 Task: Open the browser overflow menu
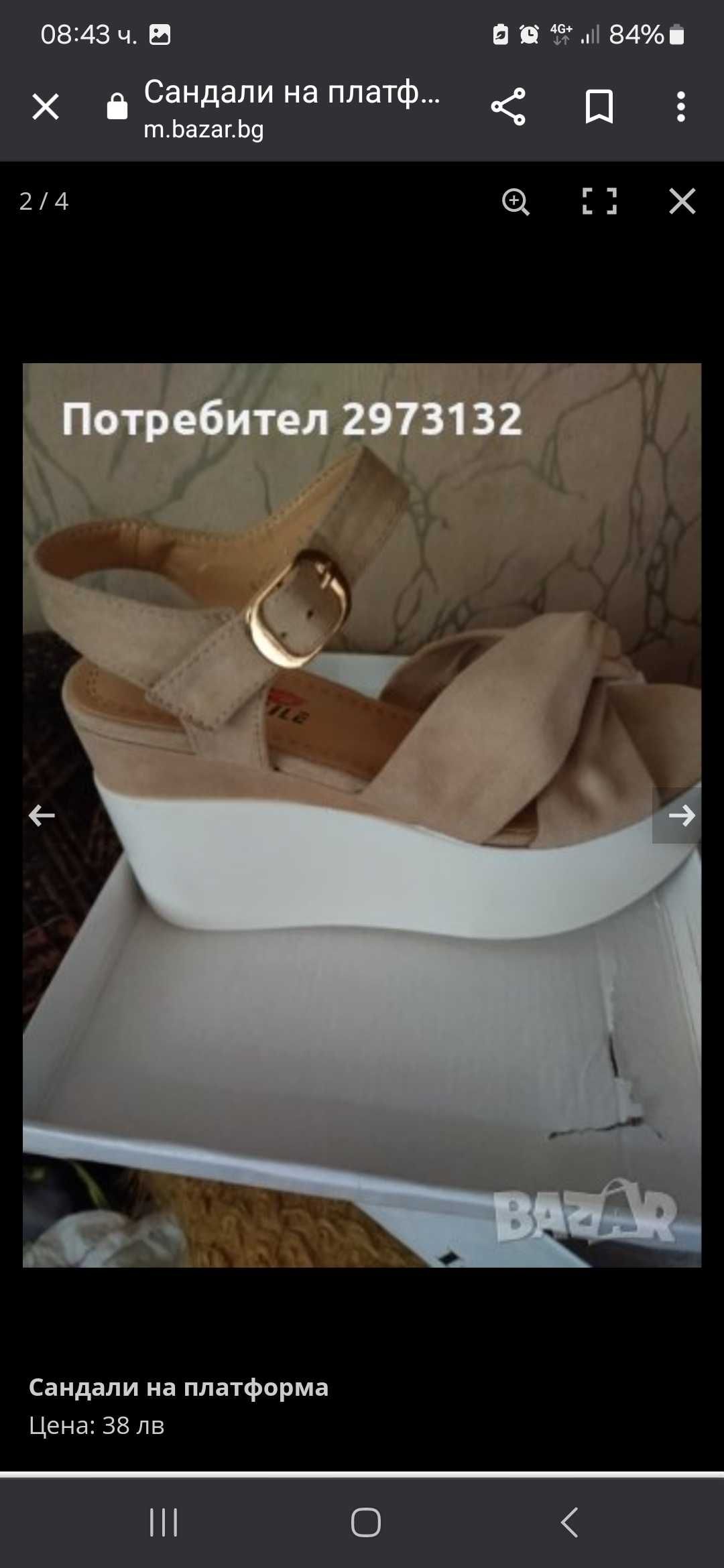tap(680, 107)
